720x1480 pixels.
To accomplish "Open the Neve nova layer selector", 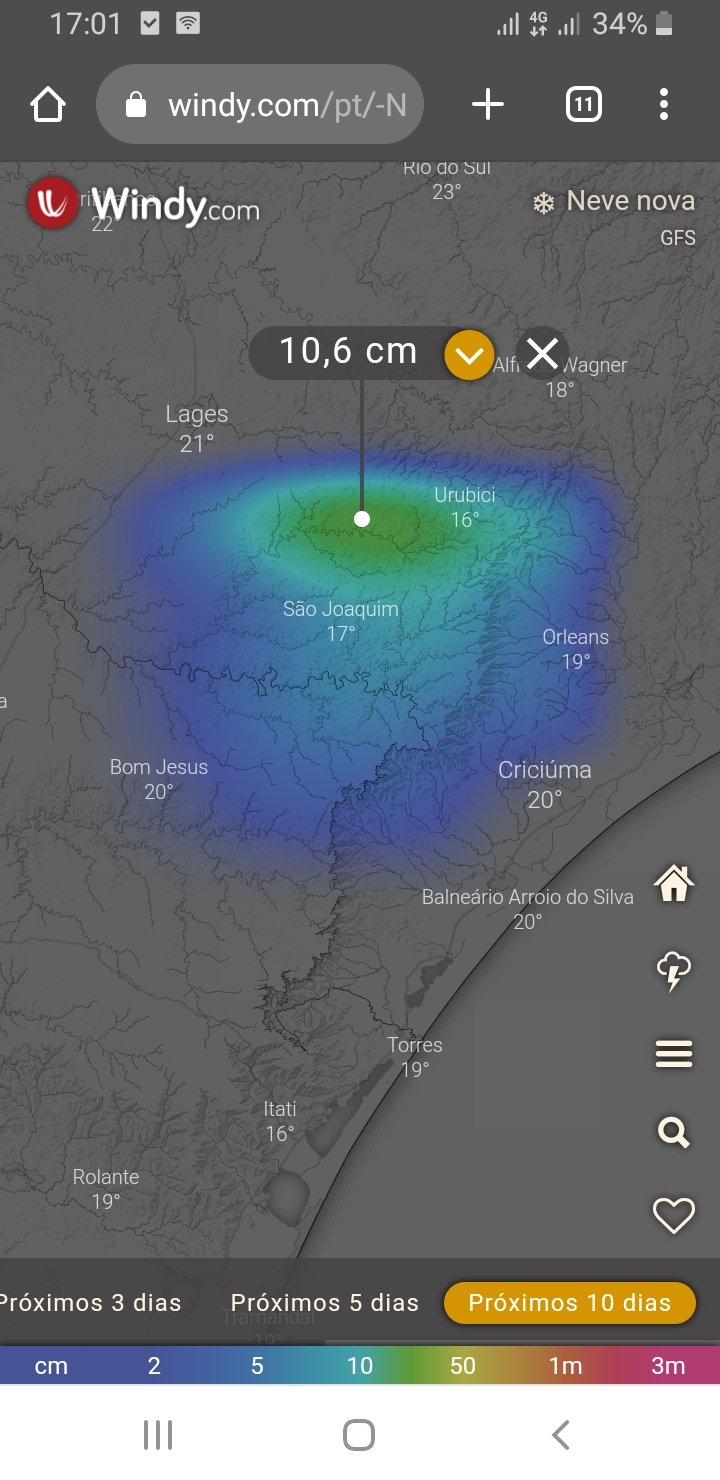I will 614,202.
